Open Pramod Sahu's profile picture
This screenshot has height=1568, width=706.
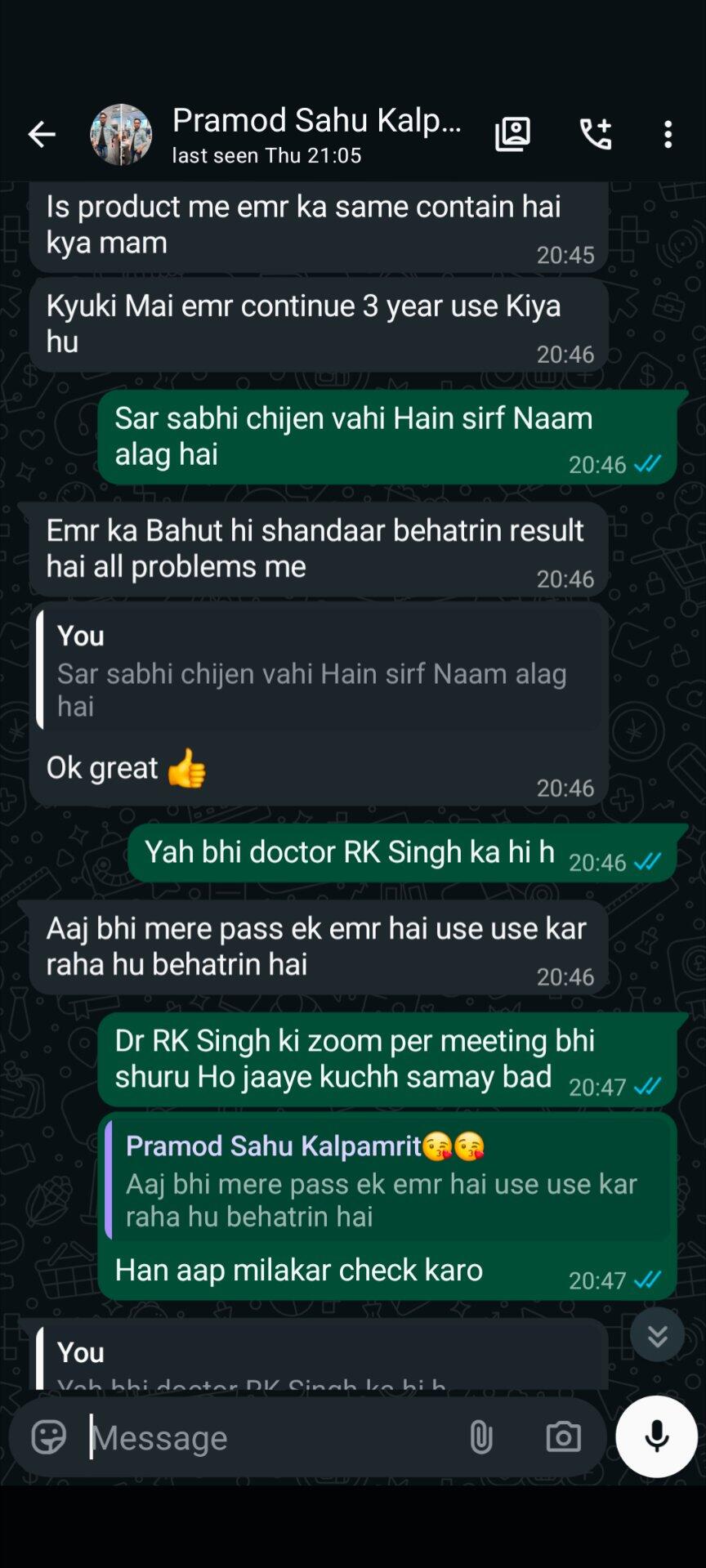pos(121,134)
